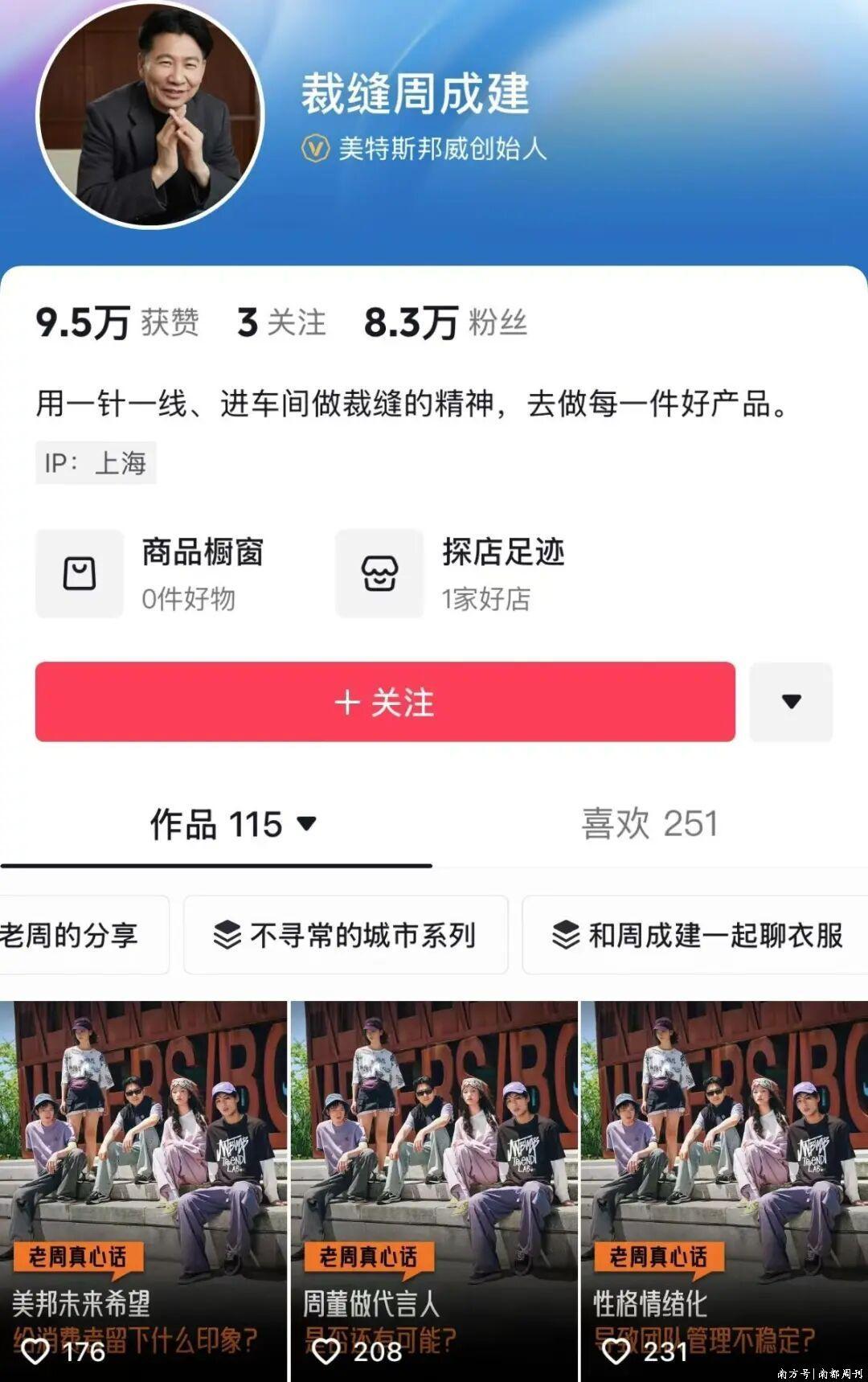Expand the dropdown arrow beside 关注
868x1382 pixels.
click(x=791, y=702)
